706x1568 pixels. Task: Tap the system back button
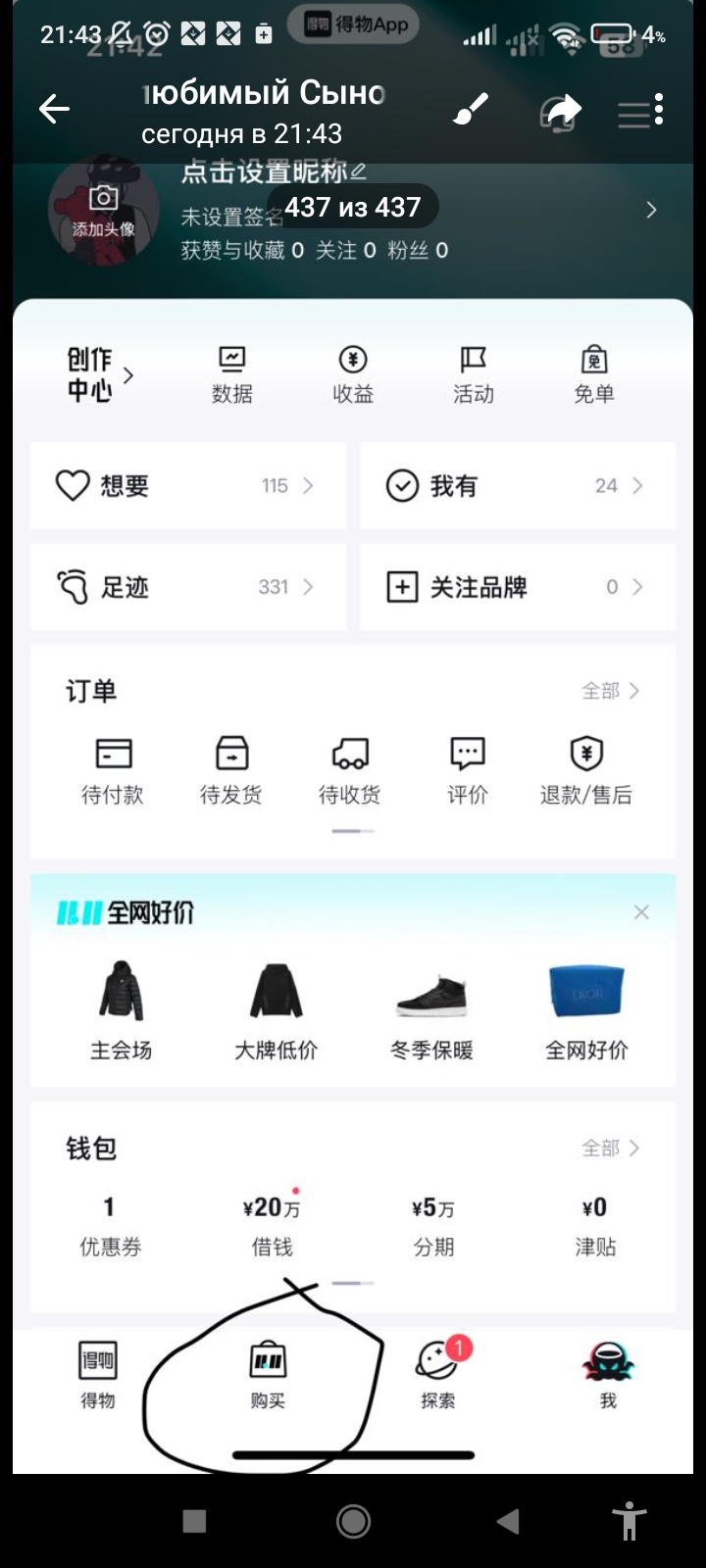pyautogui.click(x=507, y=1521)
